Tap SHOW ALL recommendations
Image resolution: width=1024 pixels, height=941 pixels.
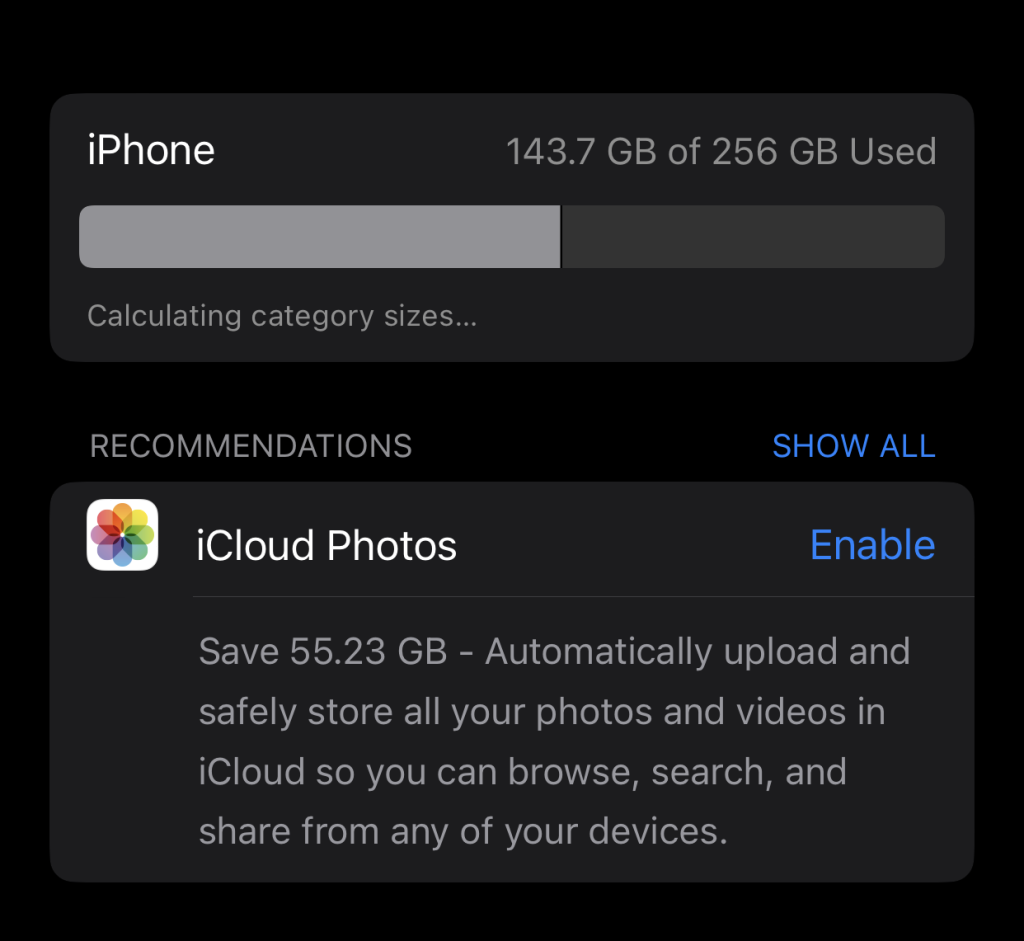coord(853,446)
